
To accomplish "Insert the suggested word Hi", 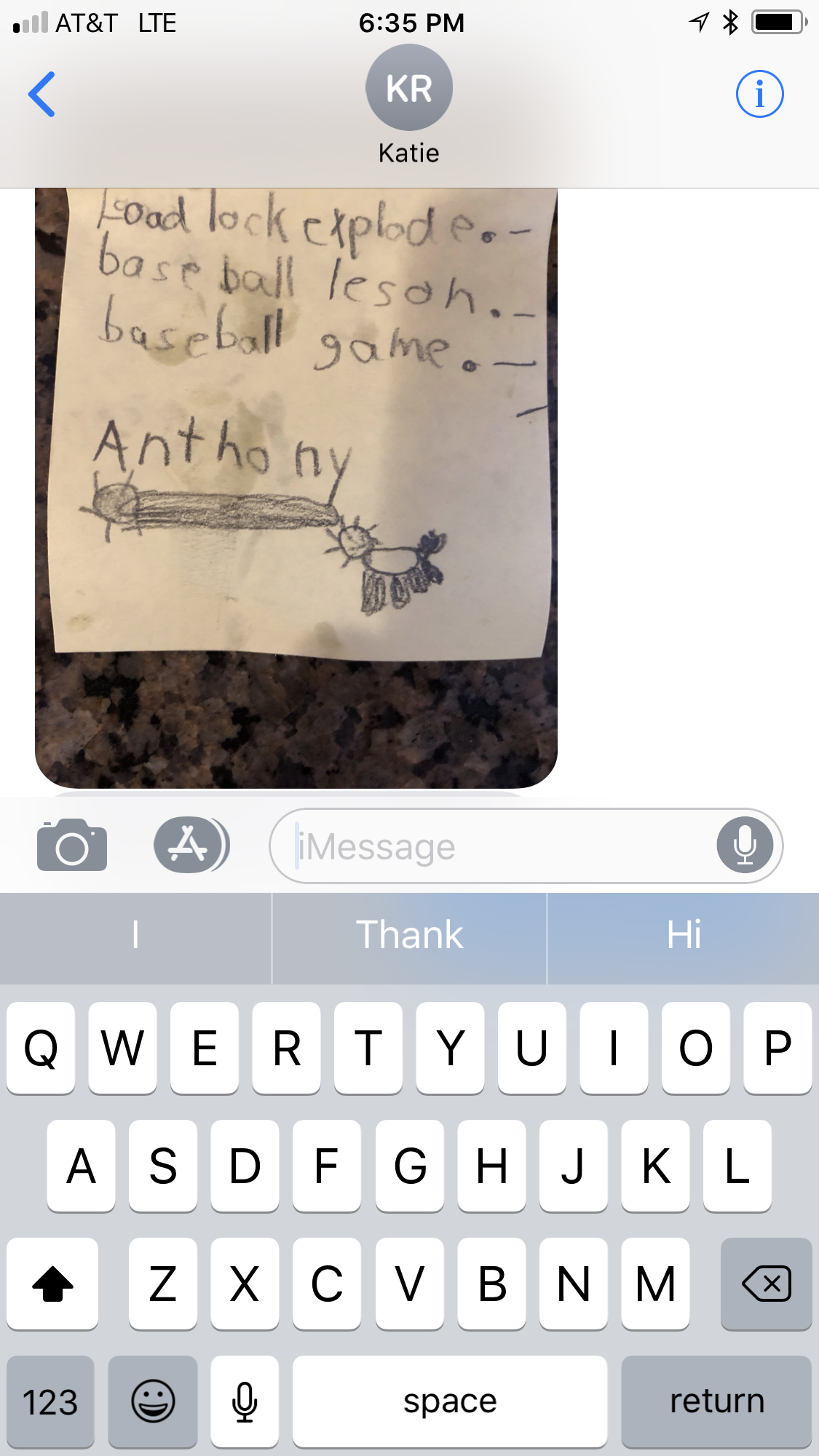I will 684,935.
